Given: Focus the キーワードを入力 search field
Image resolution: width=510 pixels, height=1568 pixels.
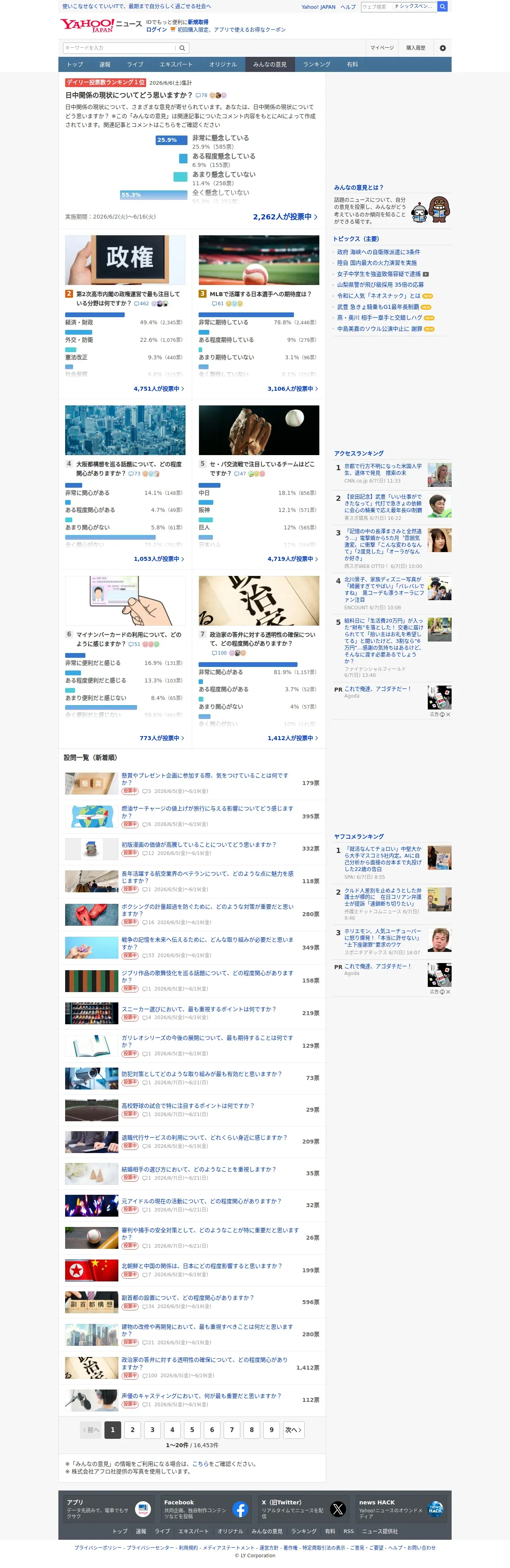Looking at the screenshot, I should pos(120,48).
